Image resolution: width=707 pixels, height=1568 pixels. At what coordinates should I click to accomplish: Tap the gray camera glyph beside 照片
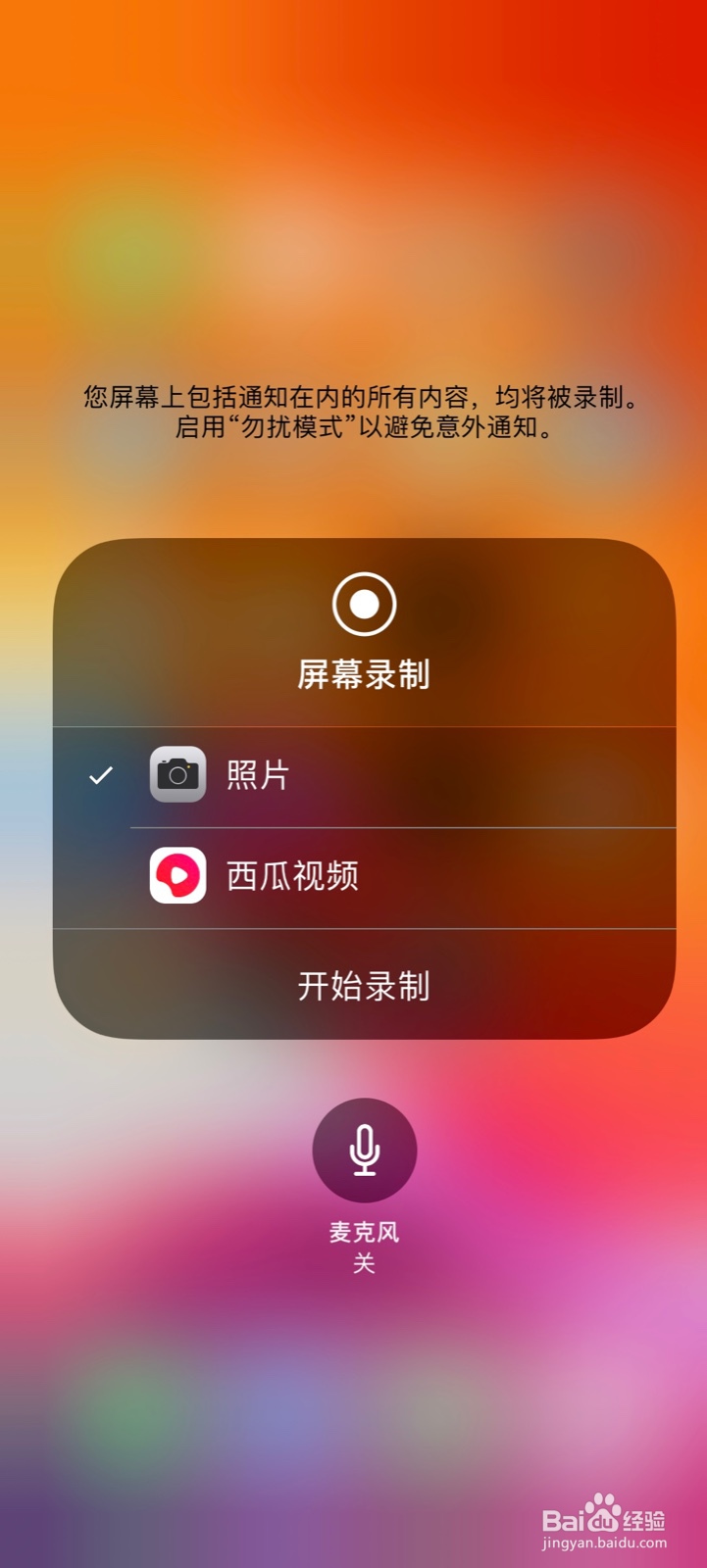(x=177, y=775)
